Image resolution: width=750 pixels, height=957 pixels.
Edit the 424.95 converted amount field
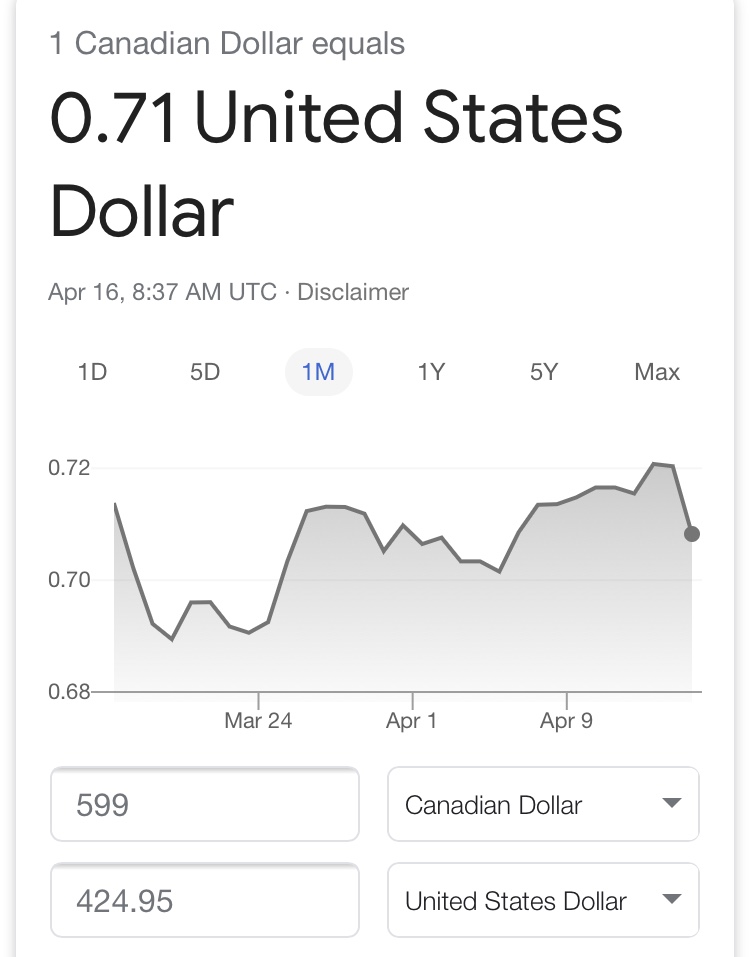click(204, 901)
